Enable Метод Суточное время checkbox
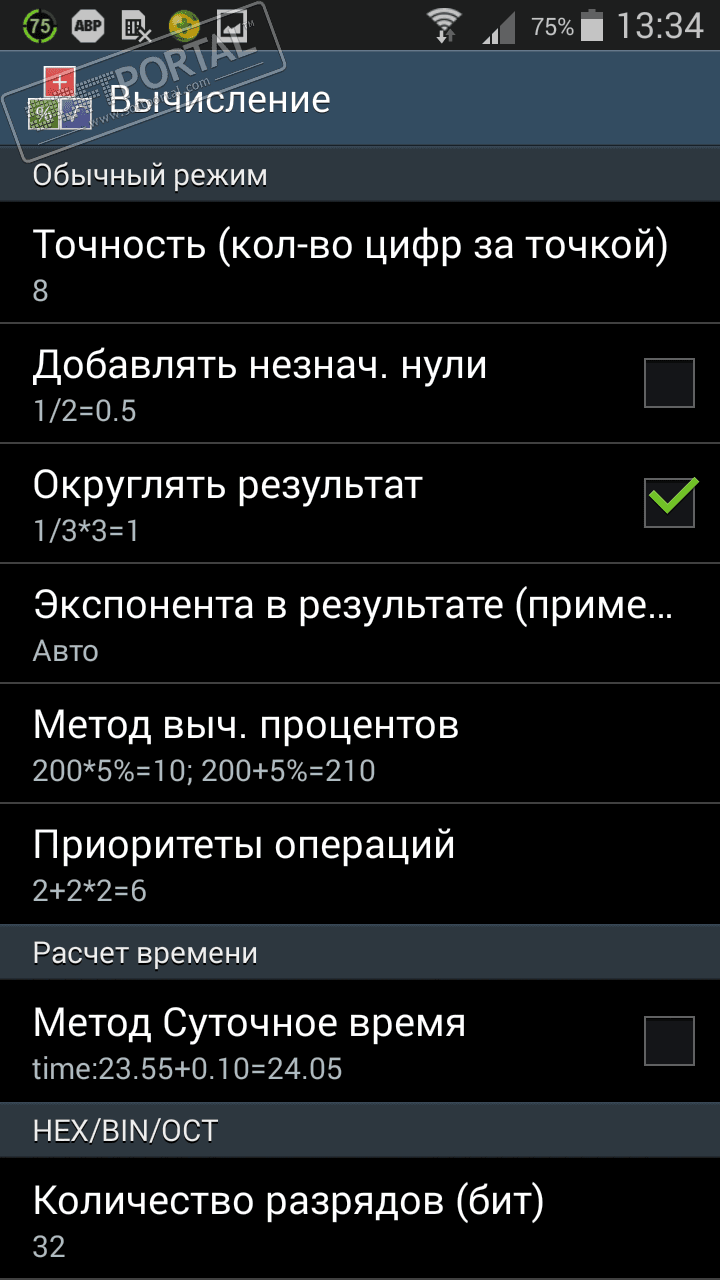This screenshot has height=1280, width=720. click(x=668, y=1041)
